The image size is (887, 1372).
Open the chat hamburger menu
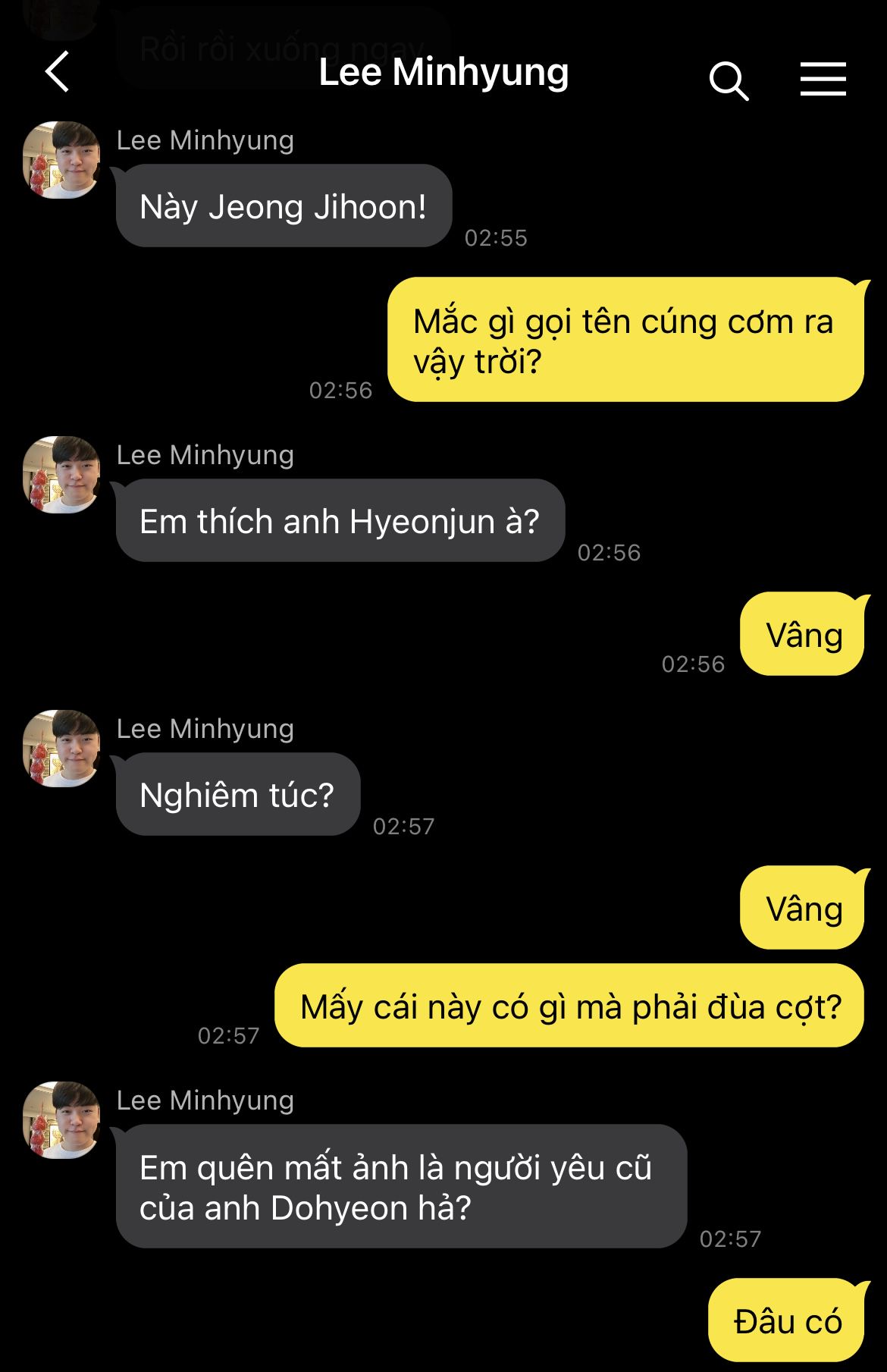tap(823, 79)
